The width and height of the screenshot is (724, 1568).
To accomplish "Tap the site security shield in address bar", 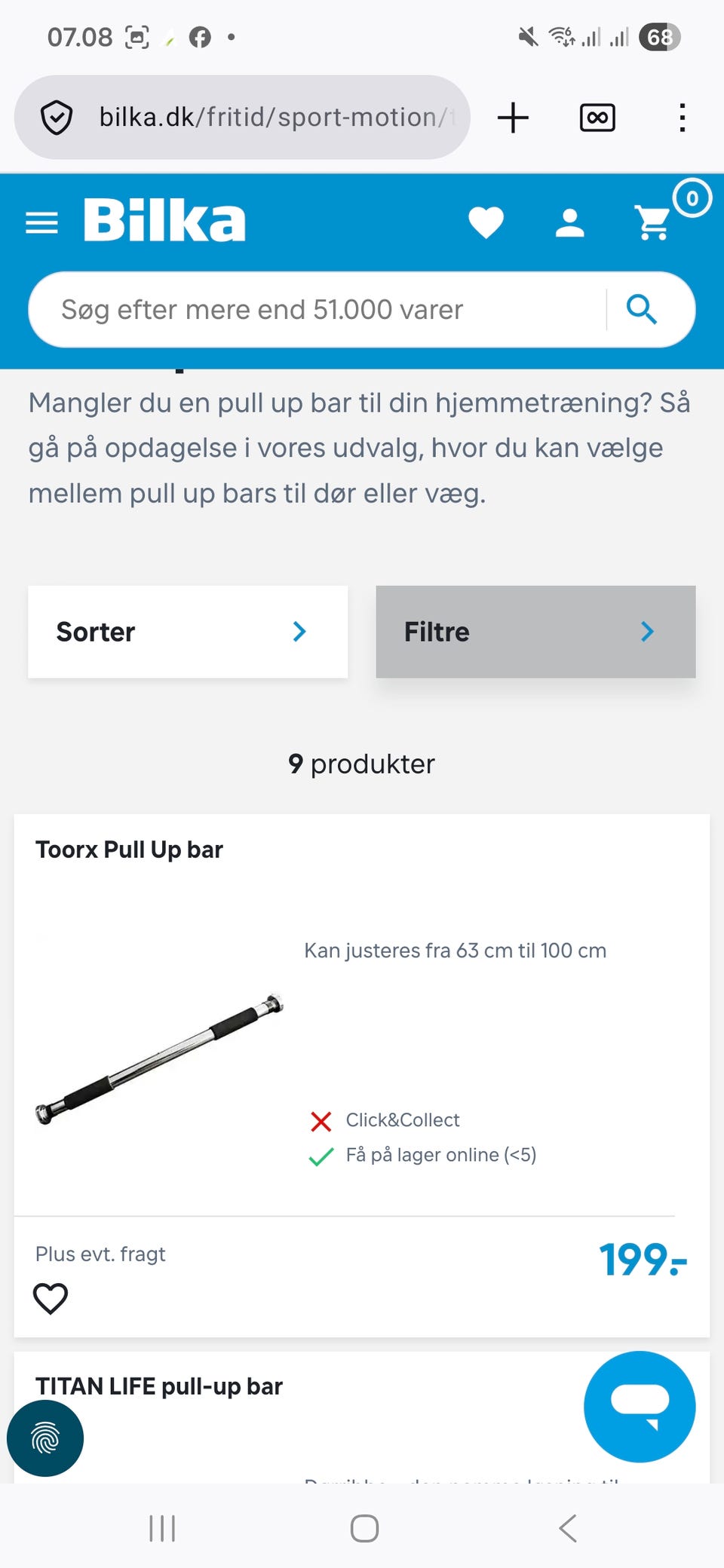I will (55, 117).
